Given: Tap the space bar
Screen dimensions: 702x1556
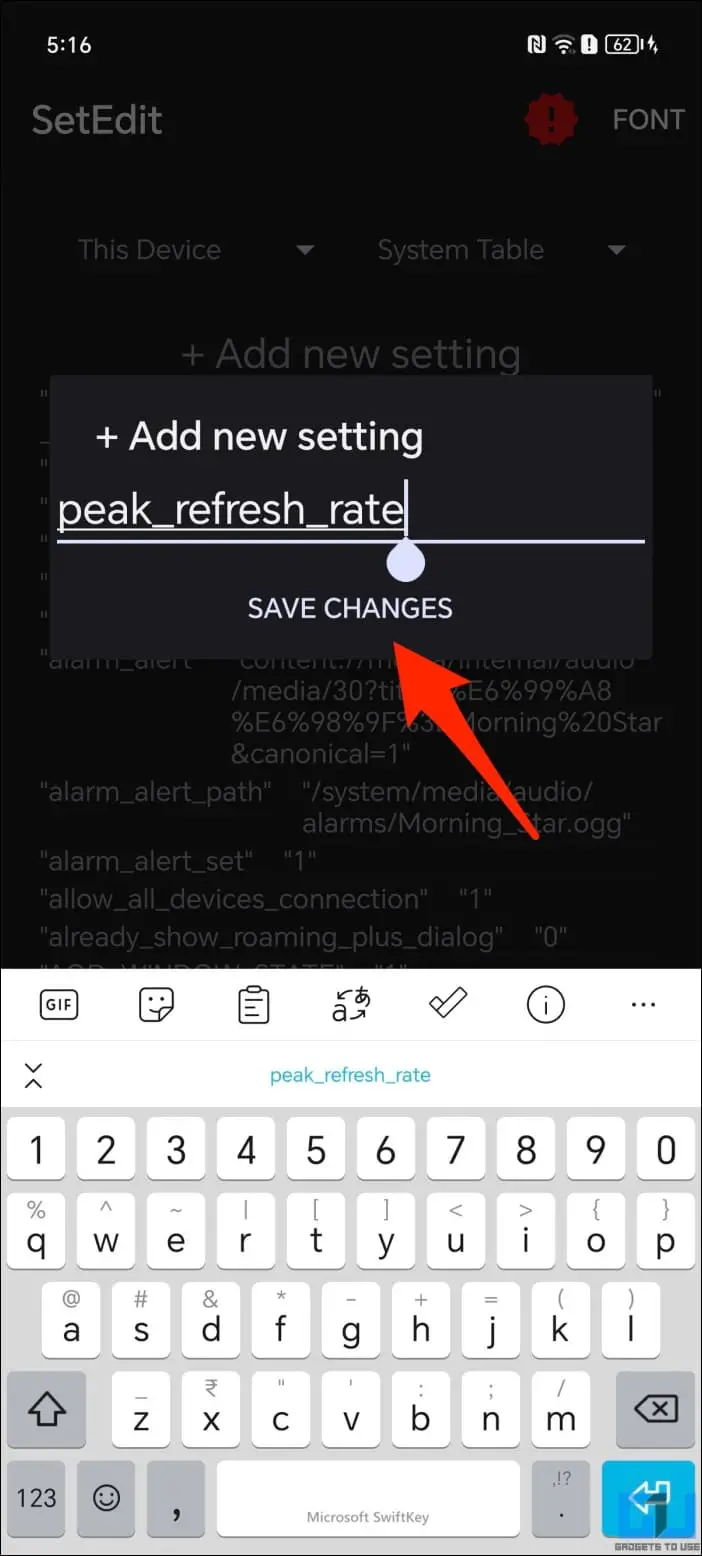Looking at the screenshot, I should point(368,1496).
